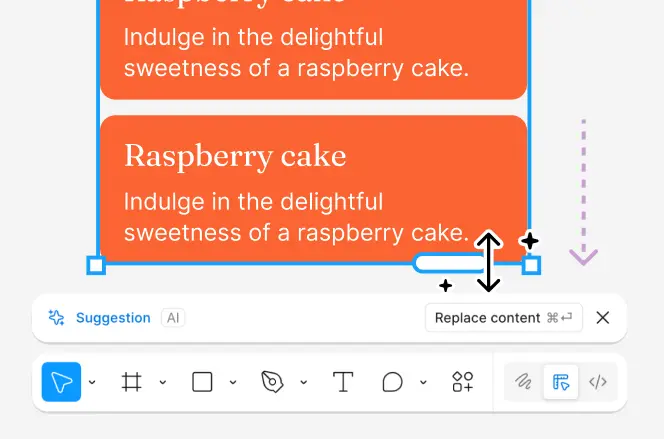Expand the Pen tool options chevron
The height and width of the screenshot is (439, 664).
tap(303, 382)
